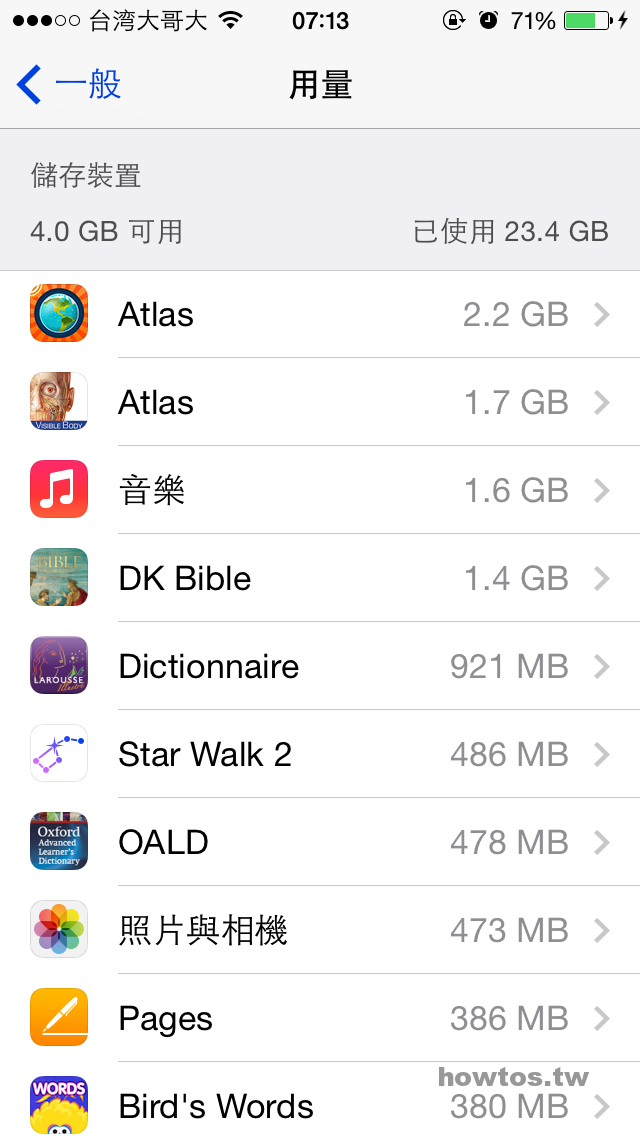
Task: Open 照片與相機 storage details
Action: [x=320, y=931]
